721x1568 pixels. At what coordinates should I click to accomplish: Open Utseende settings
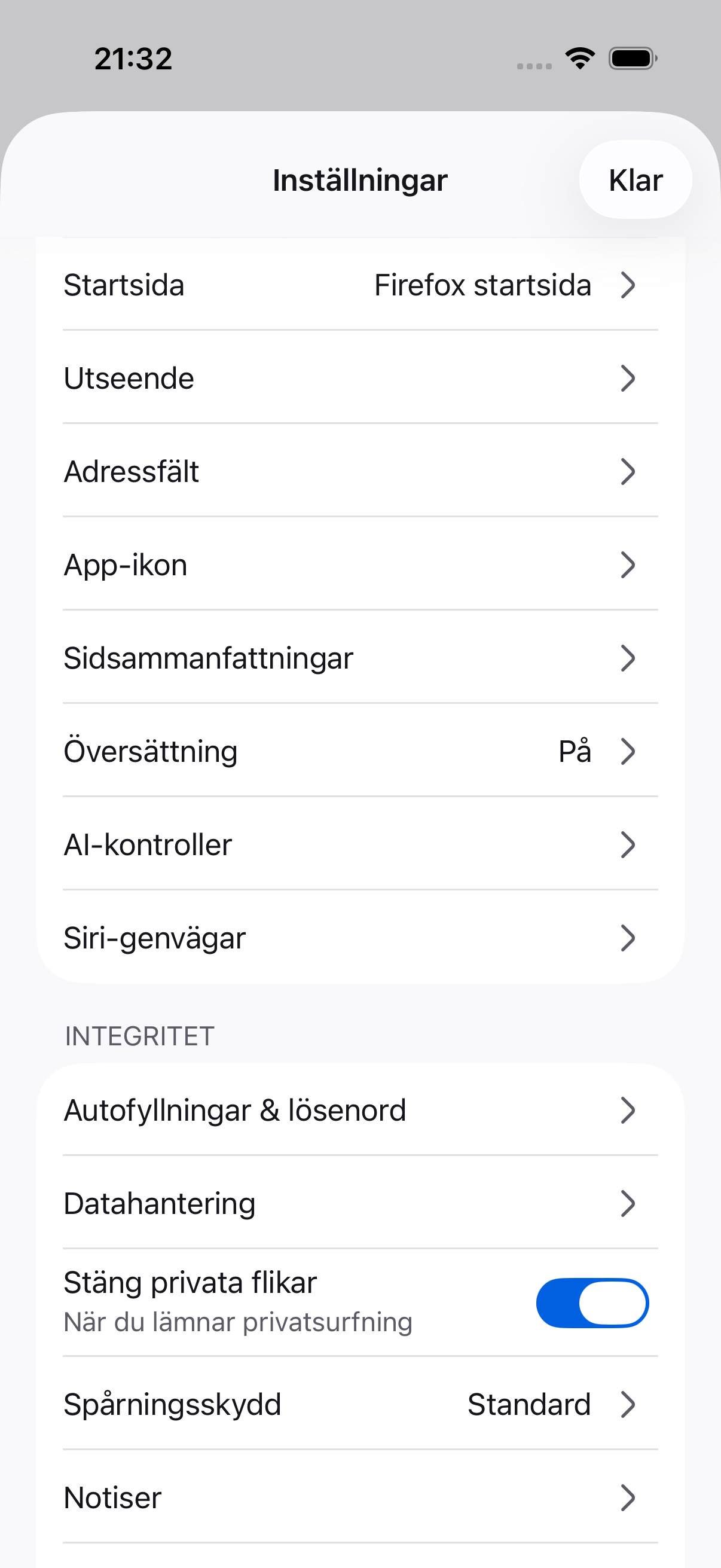pyautogui.click(x=360, y=378)
